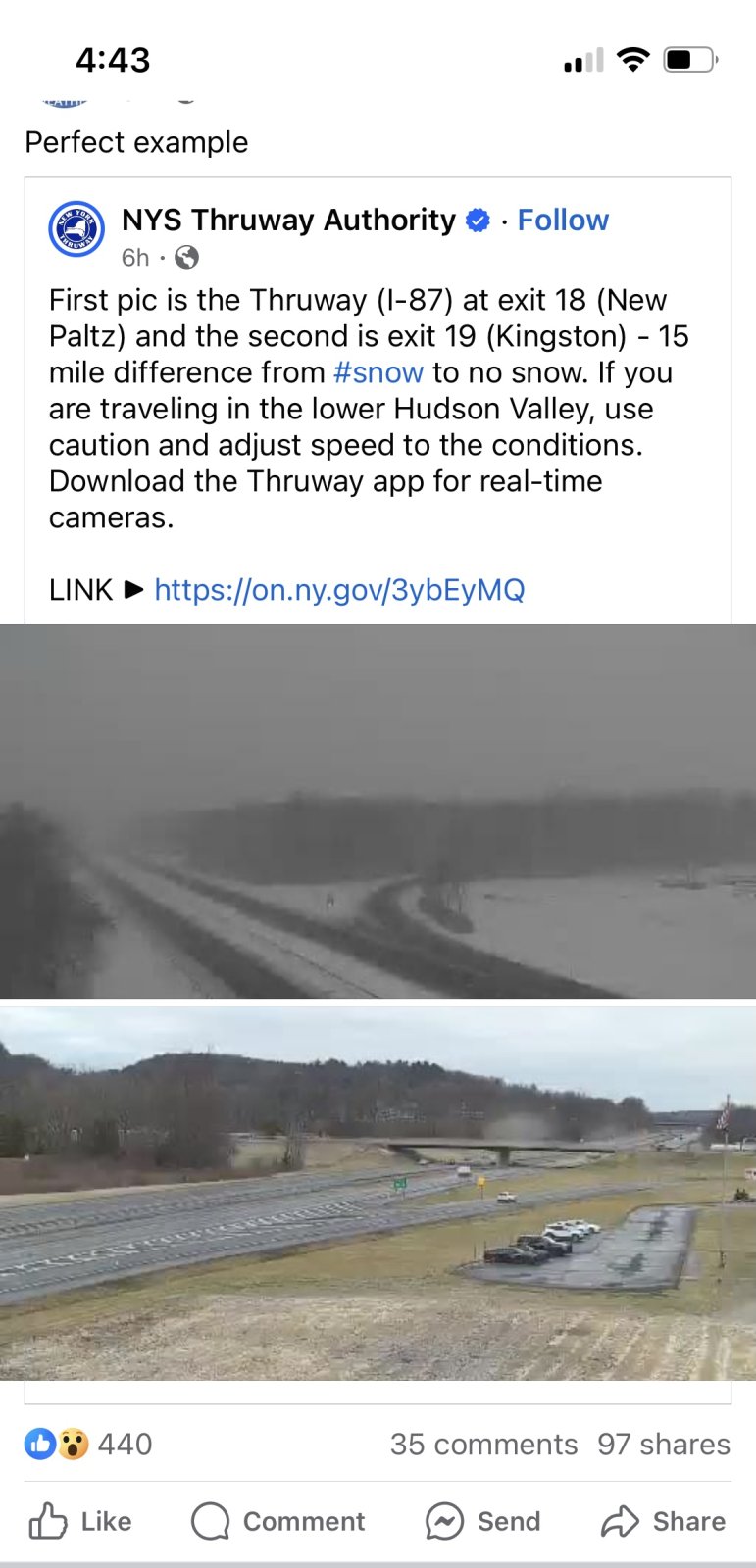Follow NYS Thruway Authority
This screenshot has height=1568, width=756.
[563, 220]
